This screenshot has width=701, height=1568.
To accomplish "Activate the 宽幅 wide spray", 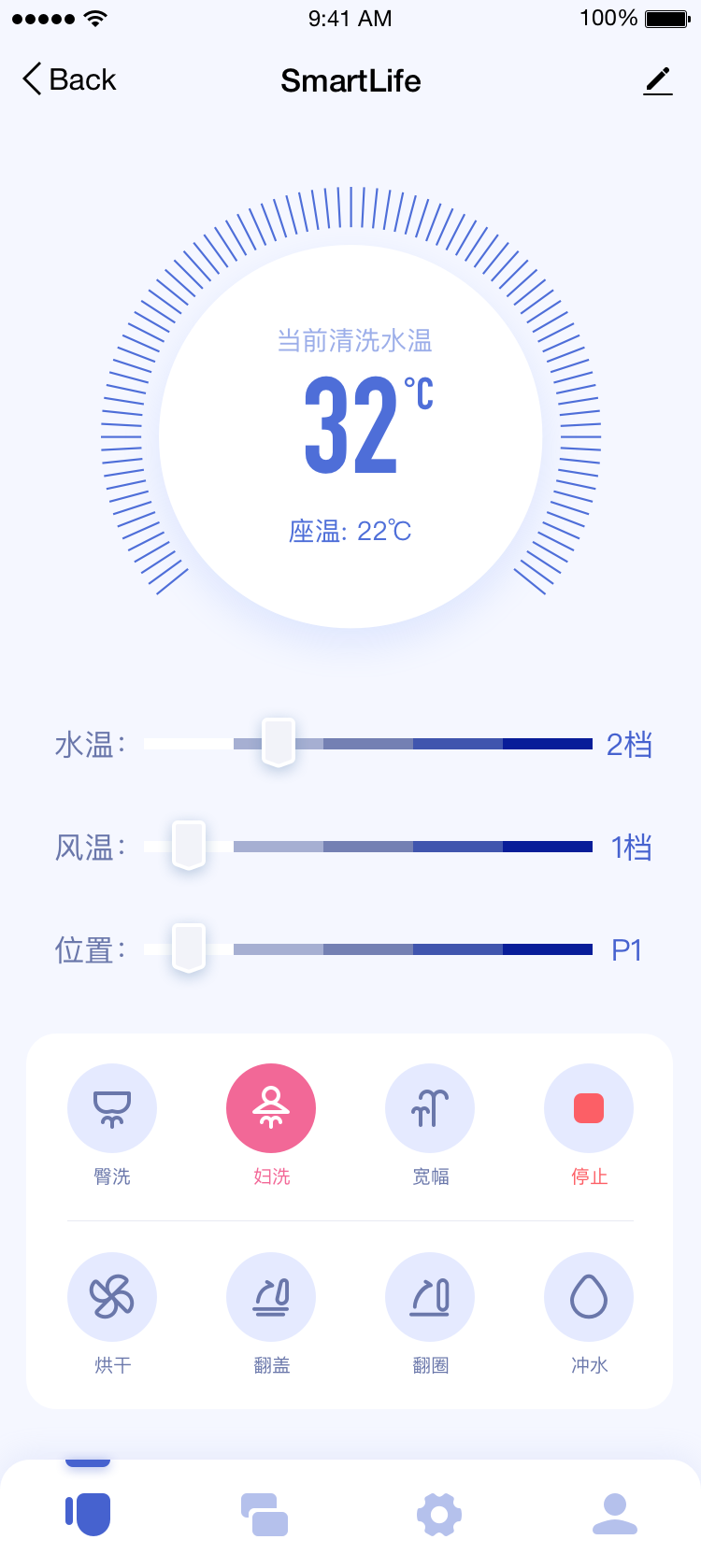I will pos(430,1108).
